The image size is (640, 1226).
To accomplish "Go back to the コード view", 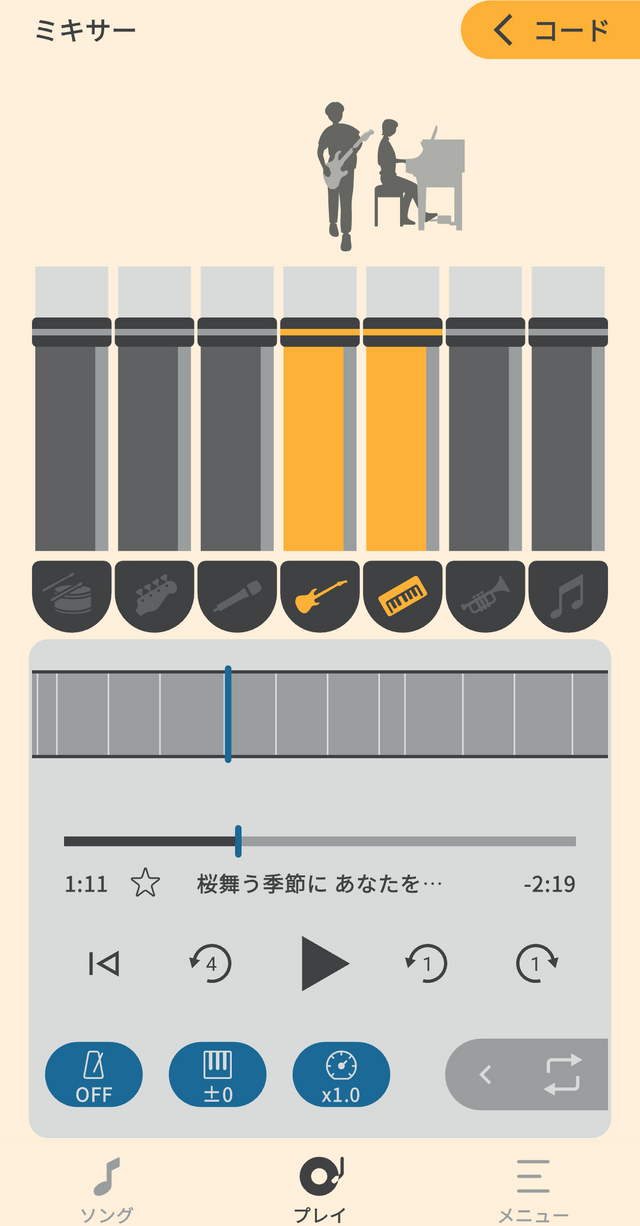I will pos(552,30).
